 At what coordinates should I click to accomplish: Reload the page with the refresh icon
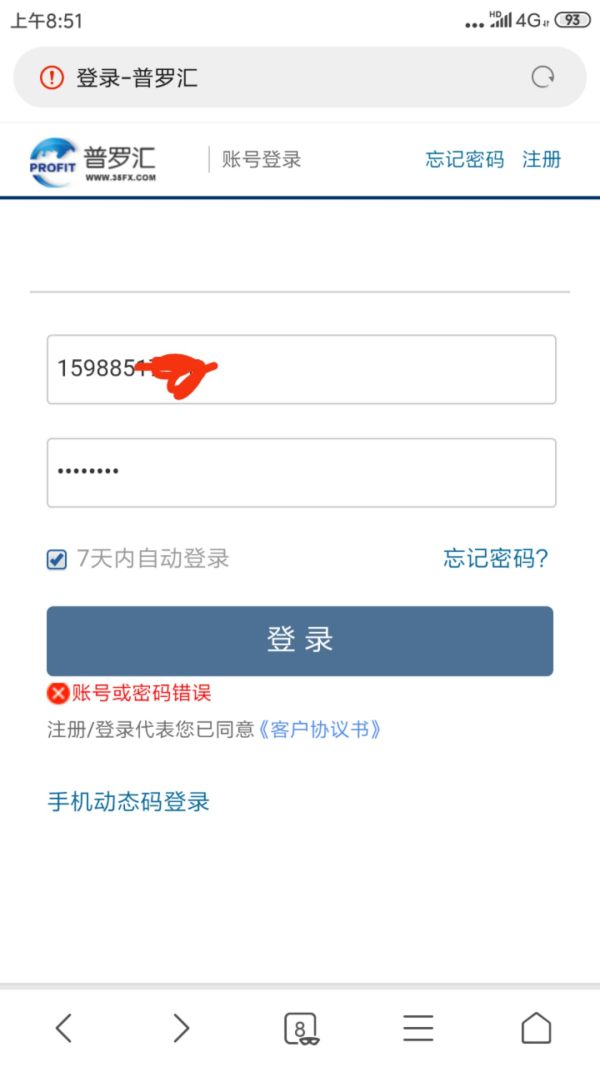click(x=543, y=77)
